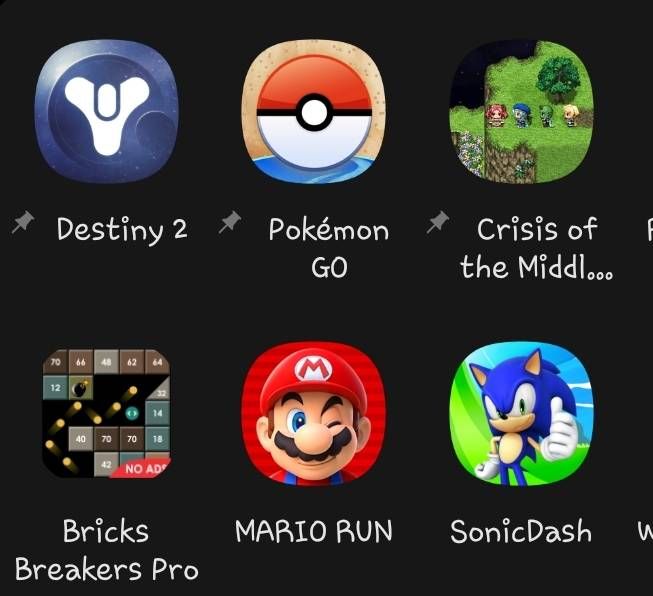Open the Destiny 2 app
The width and height of the screenshot is (653, 596).
[106, 111]
